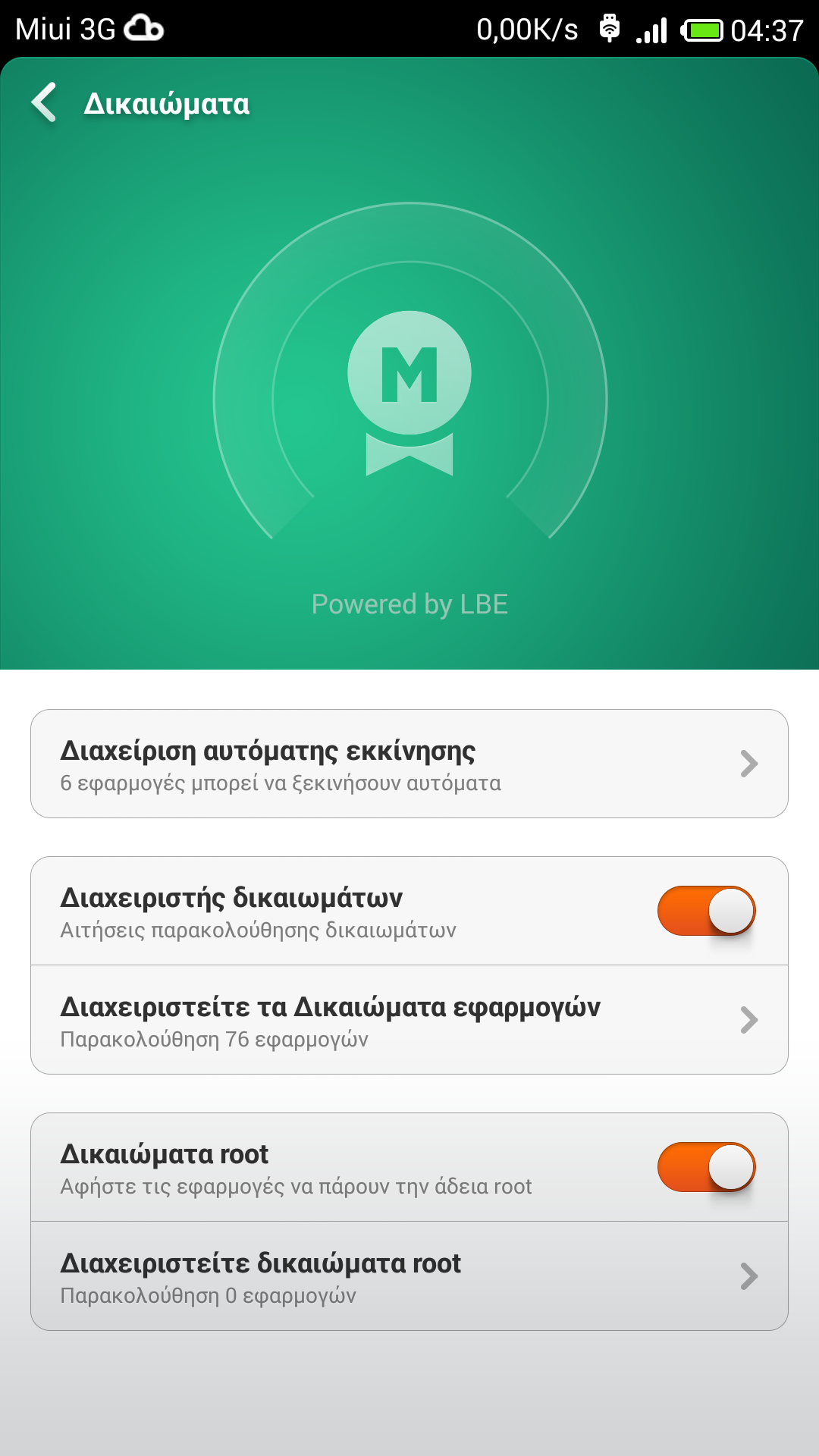Go back from the Δικαιώματα screen
This screenshot has height=1456, width=819.
(x=45, y=103)
